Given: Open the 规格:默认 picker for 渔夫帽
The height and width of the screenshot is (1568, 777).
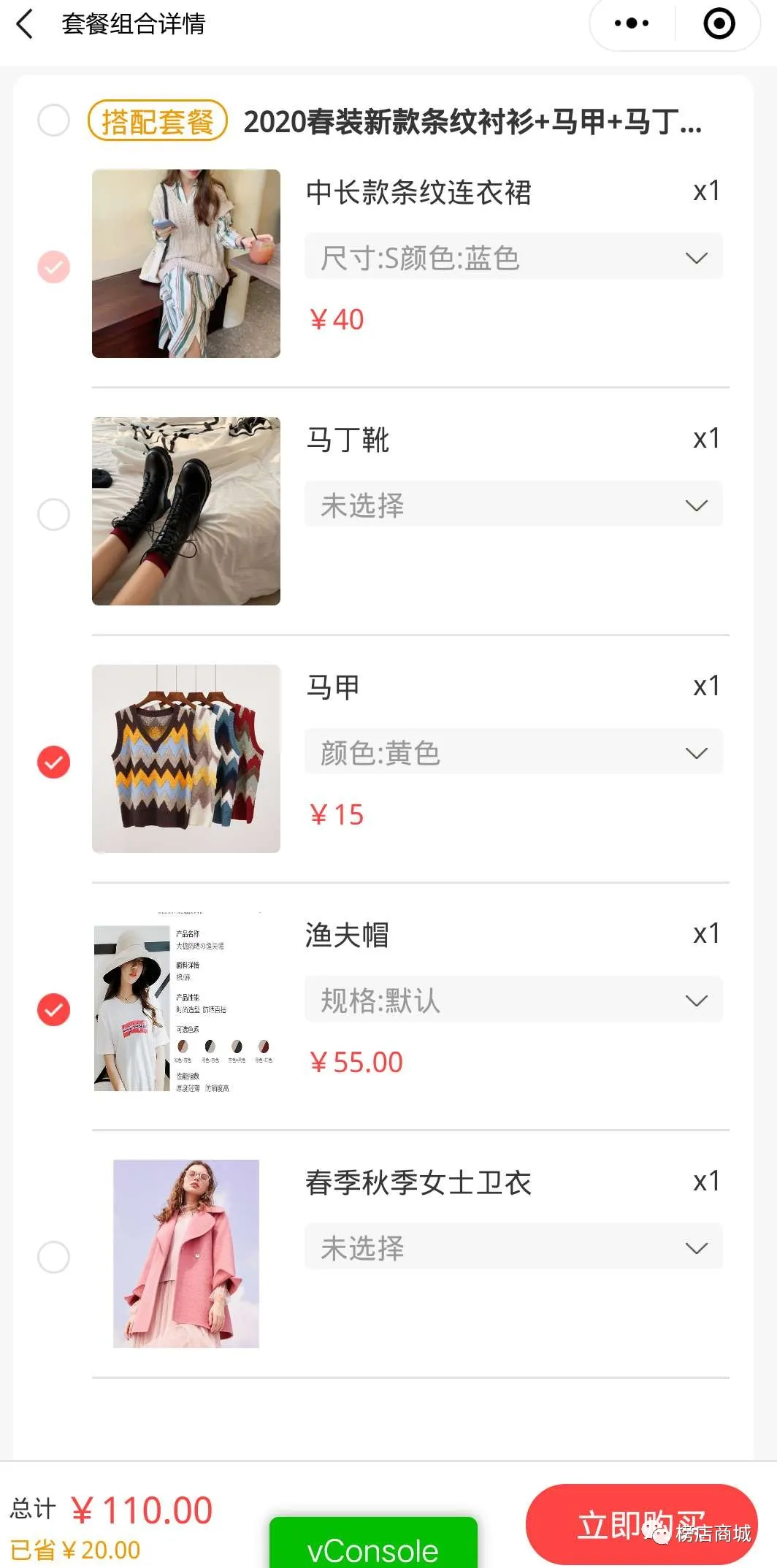Looking at the screenshot, I should 513,1000.
